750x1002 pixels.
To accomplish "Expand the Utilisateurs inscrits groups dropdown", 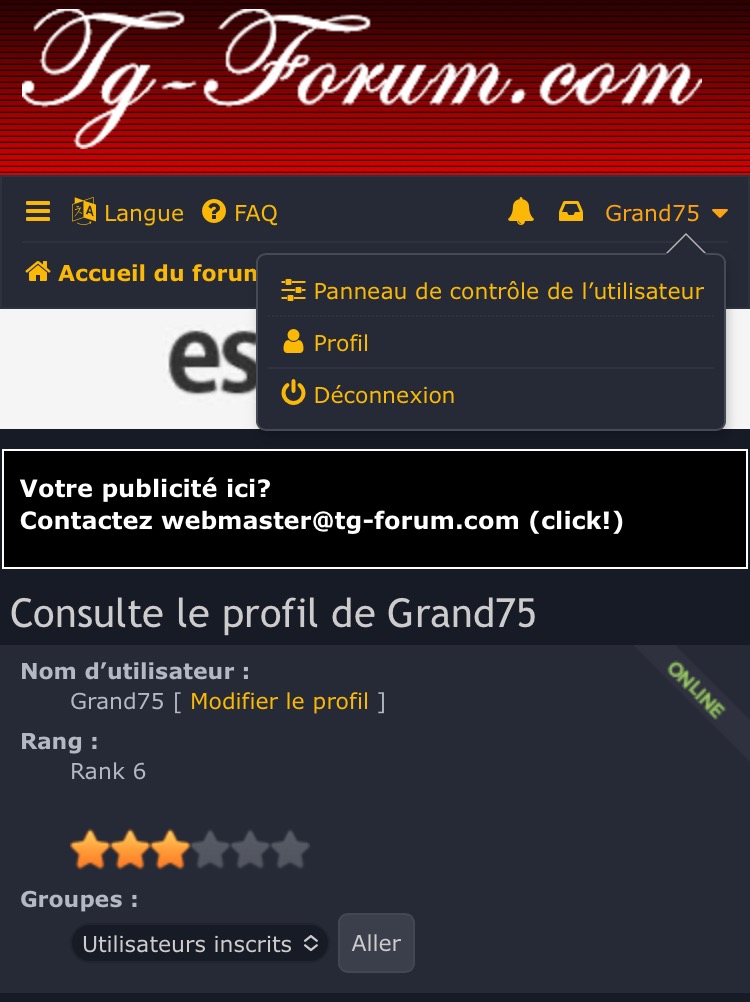I will pyautogui.click(x=199, y=943).
